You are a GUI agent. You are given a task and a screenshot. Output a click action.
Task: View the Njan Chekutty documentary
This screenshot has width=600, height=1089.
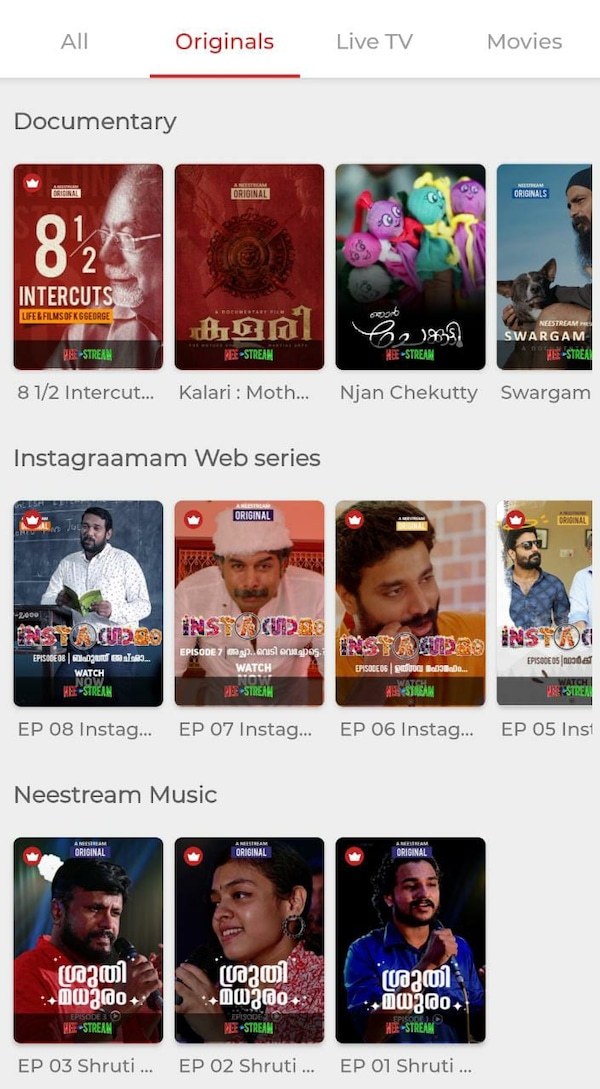[x=410, y=267]
